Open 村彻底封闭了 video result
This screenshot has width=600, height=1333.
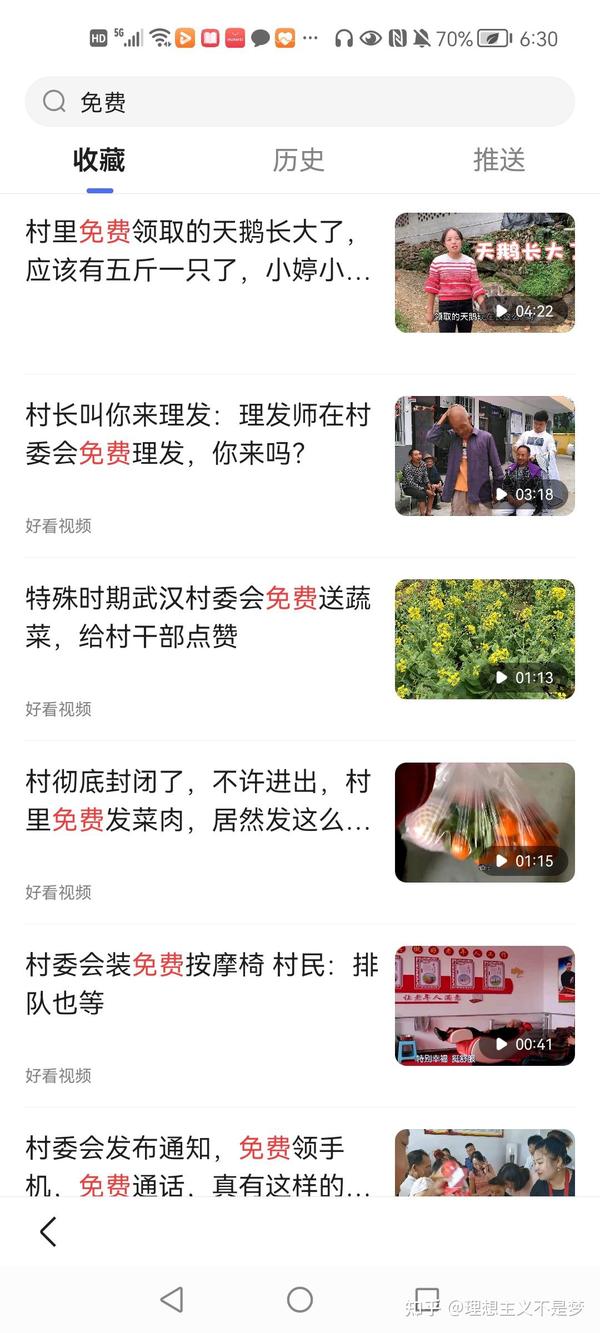point(300,832)
